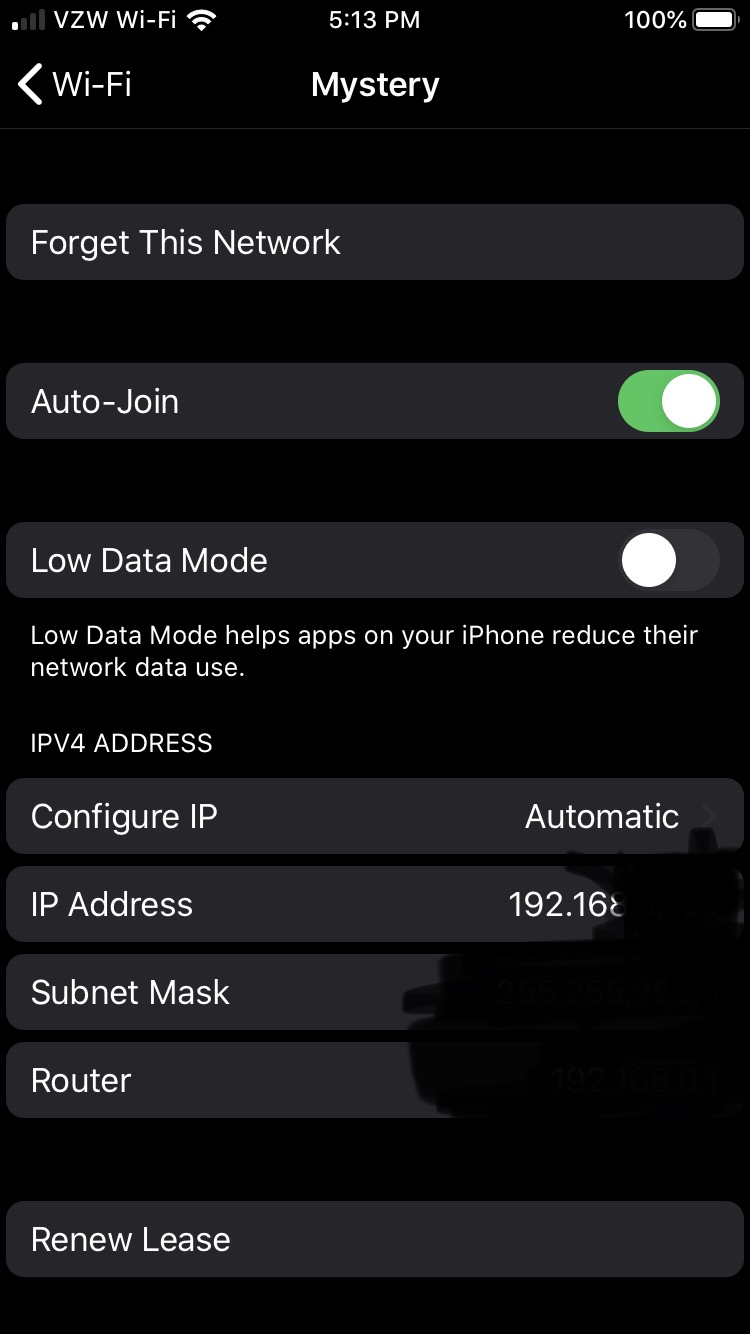Image resolution: width=750 pixels, height=1334 pixels.
Task: Select the Subnet Mask row
Action: (375, 991)
